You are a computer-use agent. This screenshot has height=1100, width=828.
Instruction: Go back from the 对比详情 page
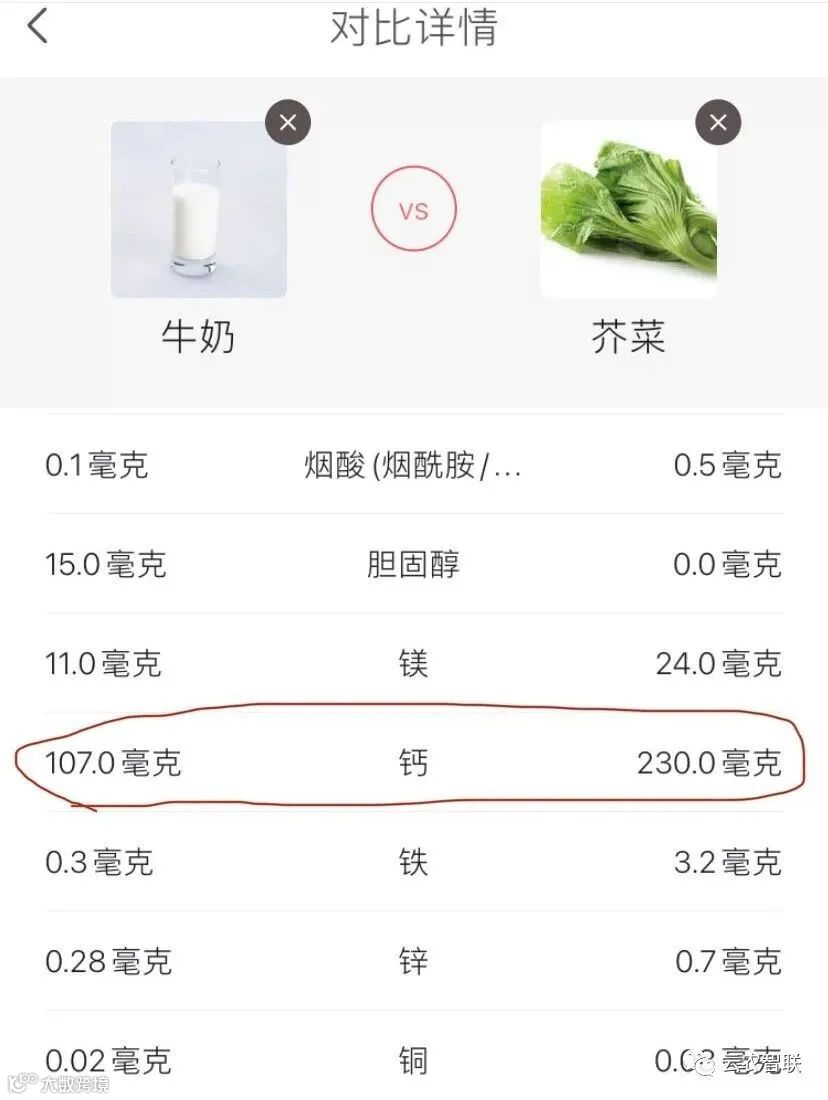pos(38,27)
